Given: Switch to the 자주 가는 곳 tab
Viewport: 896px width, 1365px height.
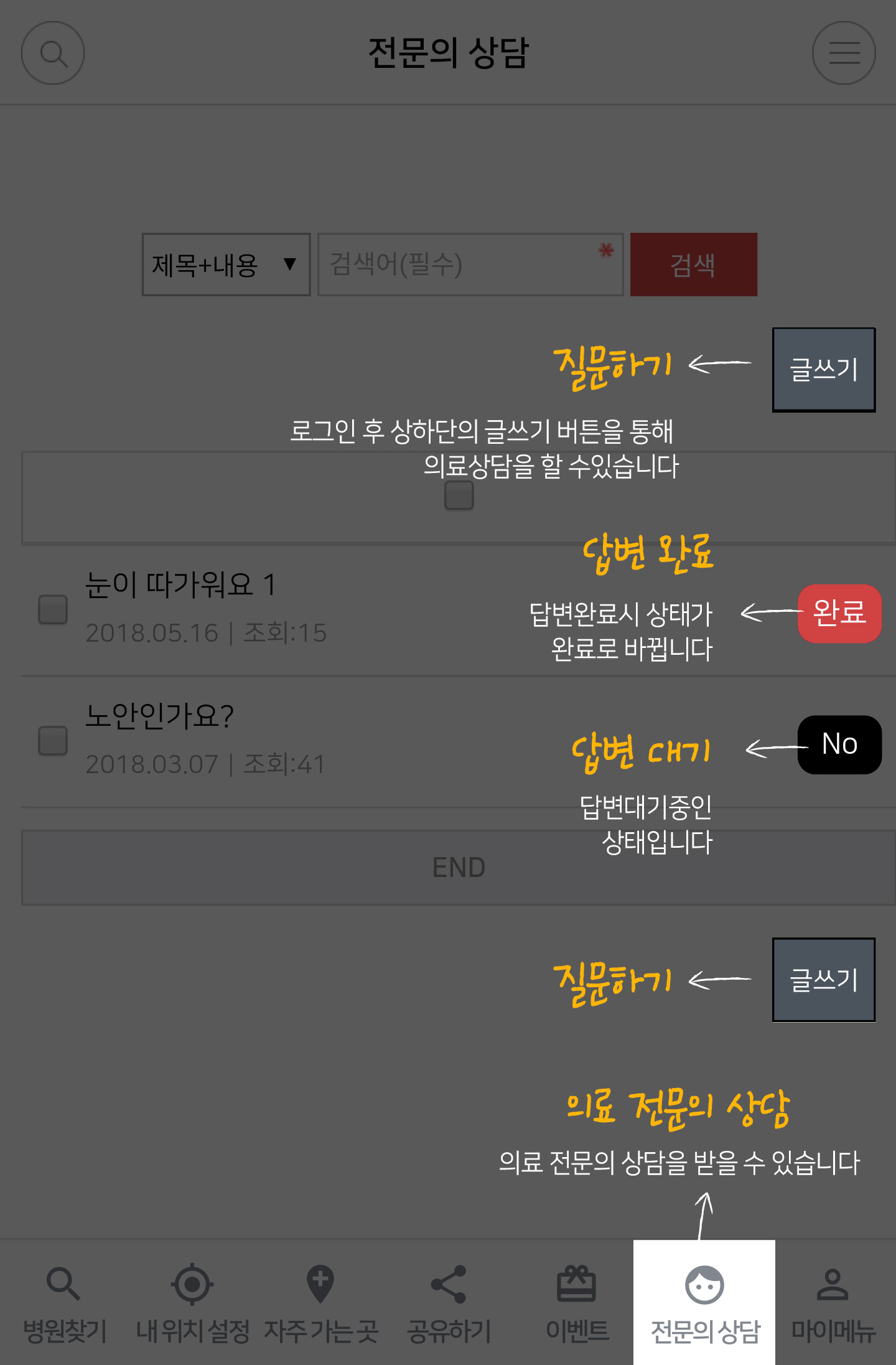Looking at the screenshot, I should click(320, 1302).
